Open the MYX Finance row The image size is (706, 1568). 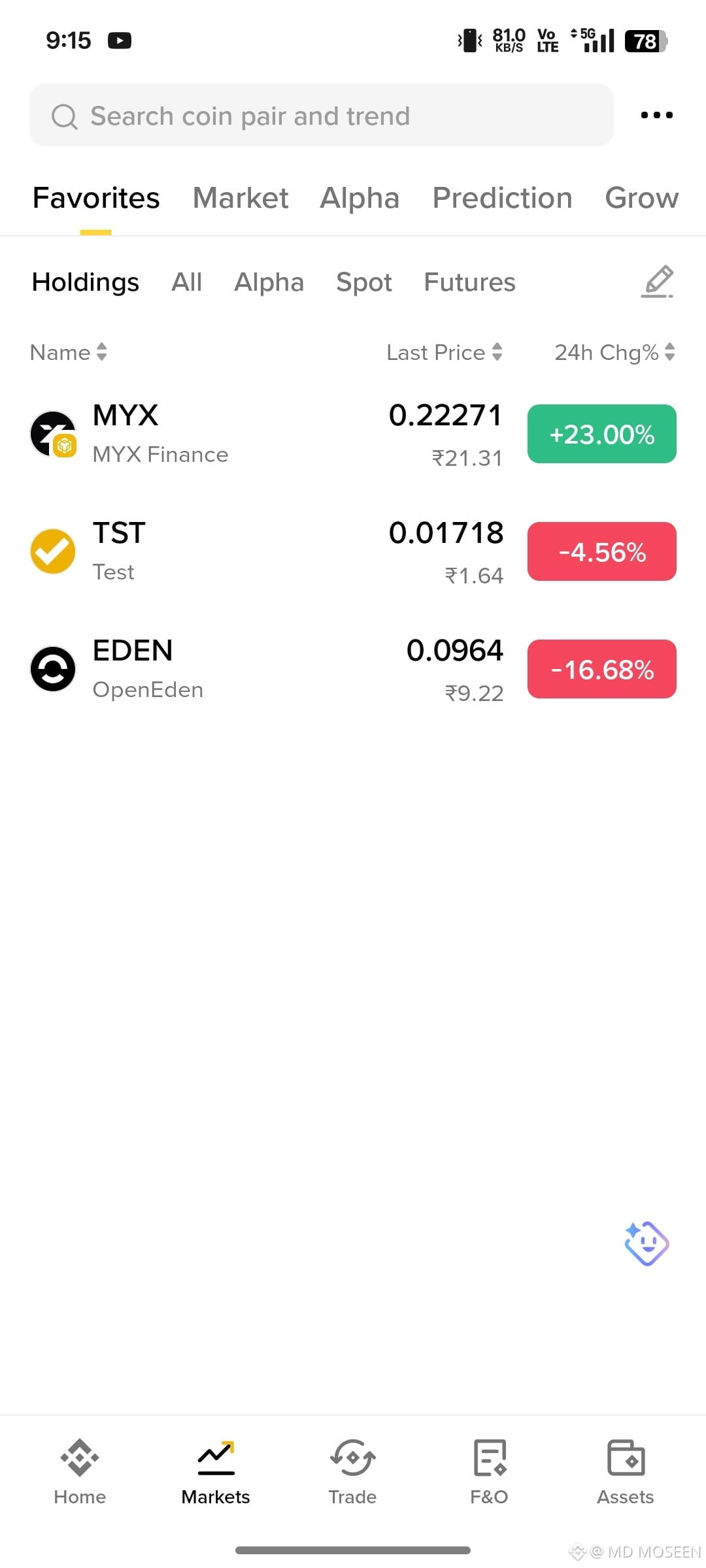pos(353,434)
